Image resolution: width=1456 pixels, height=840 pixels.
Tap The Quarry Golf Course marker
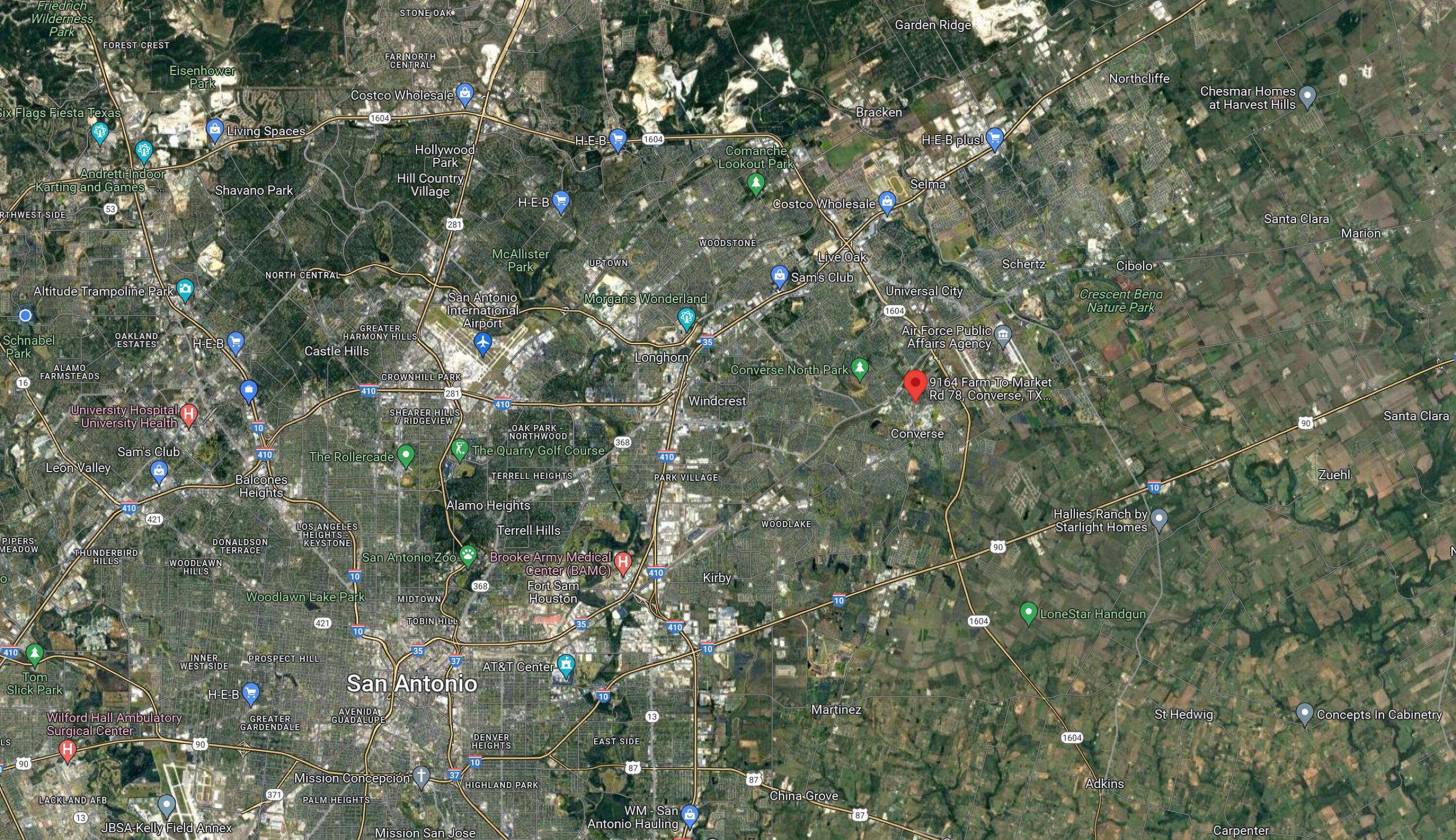[460, 450]
